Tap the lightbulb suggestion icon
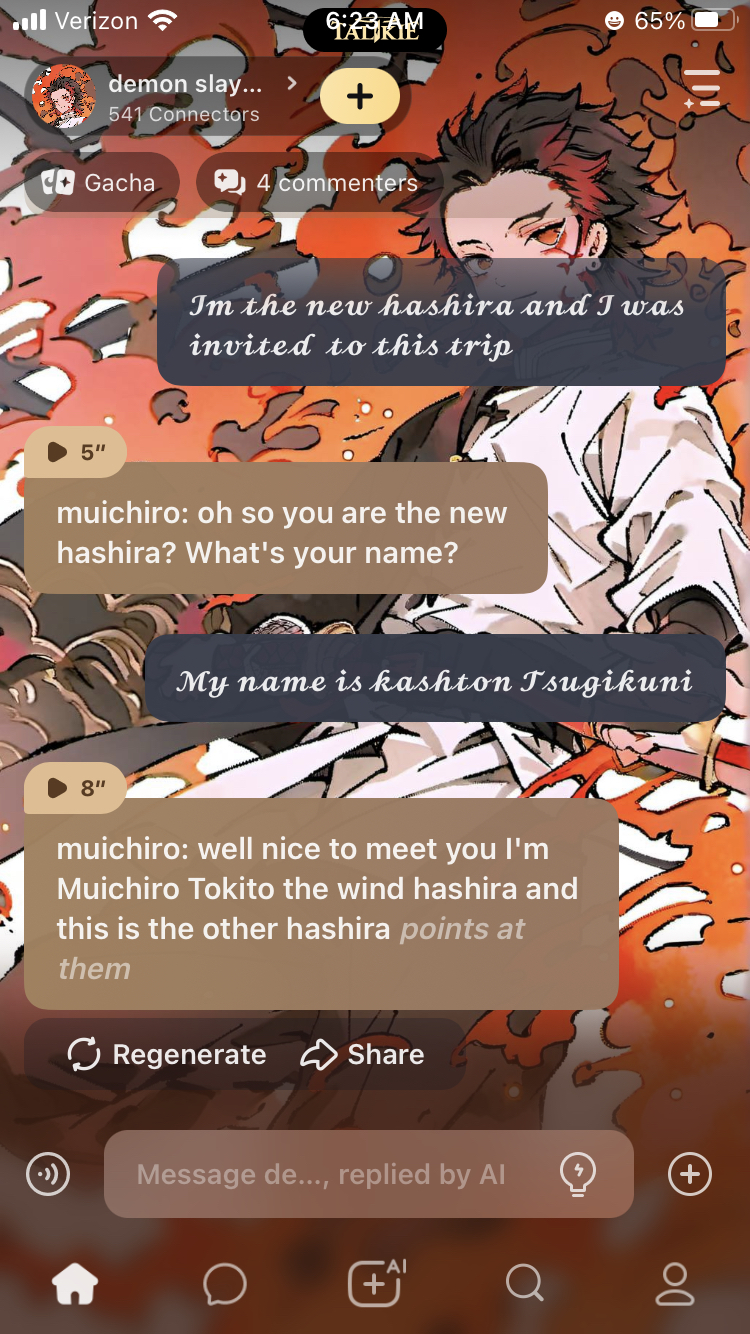750x1334 pixels. [x=578, y=1173]
